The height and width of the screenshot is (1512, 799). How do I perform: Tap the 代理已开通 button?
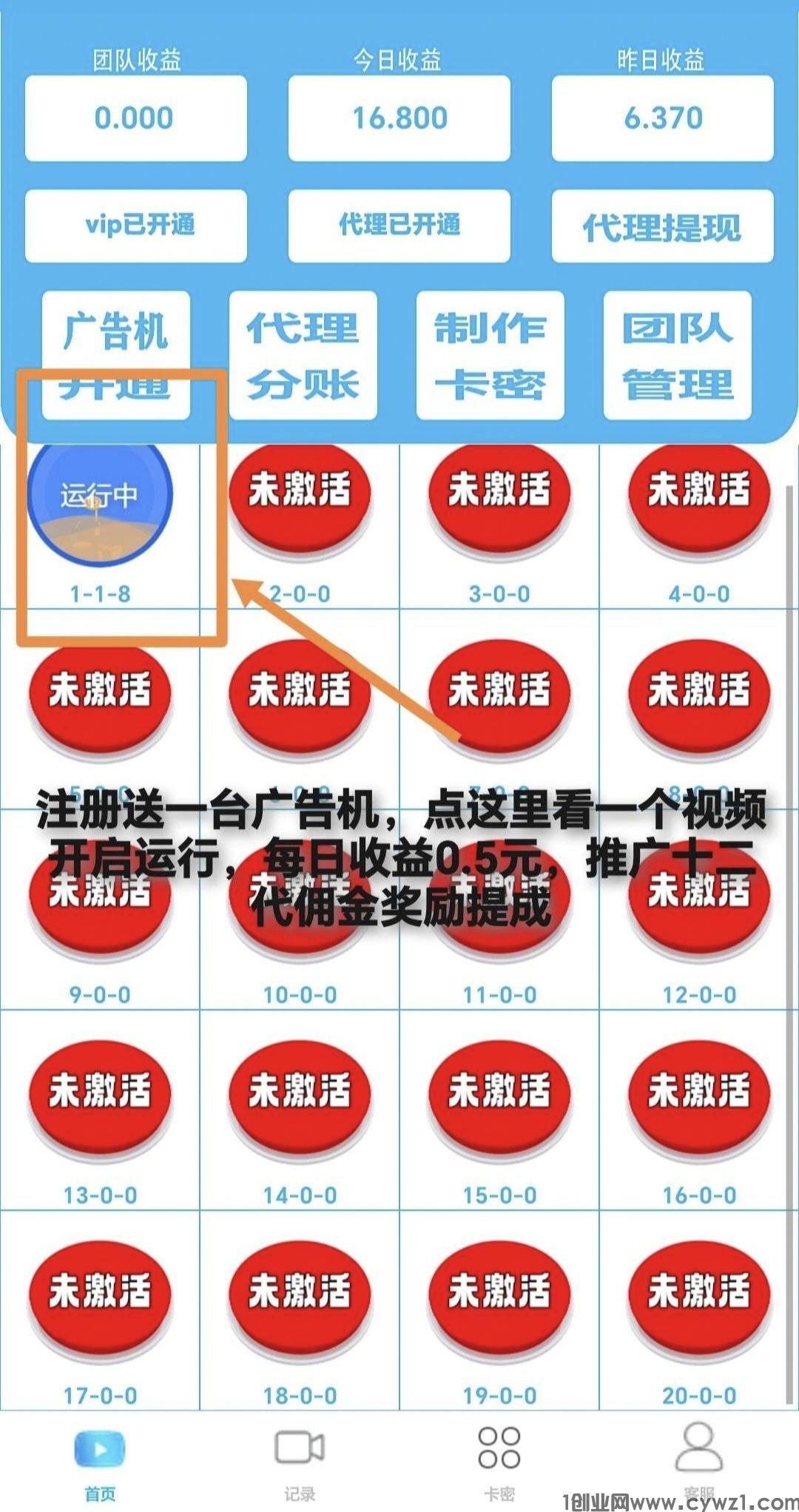[x=399, y=226]
